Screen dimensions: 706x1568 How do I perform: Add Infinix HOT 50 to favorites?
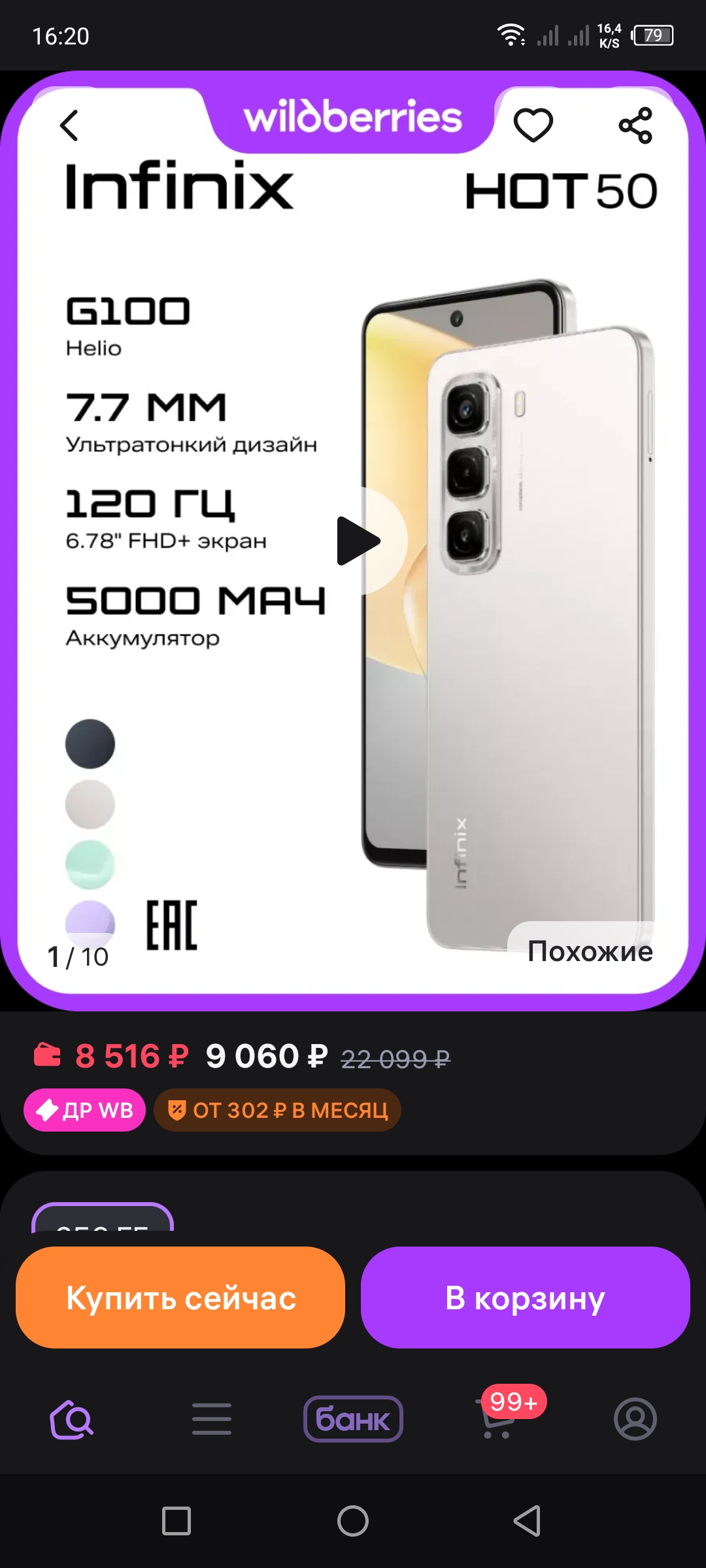pos(533,125)
